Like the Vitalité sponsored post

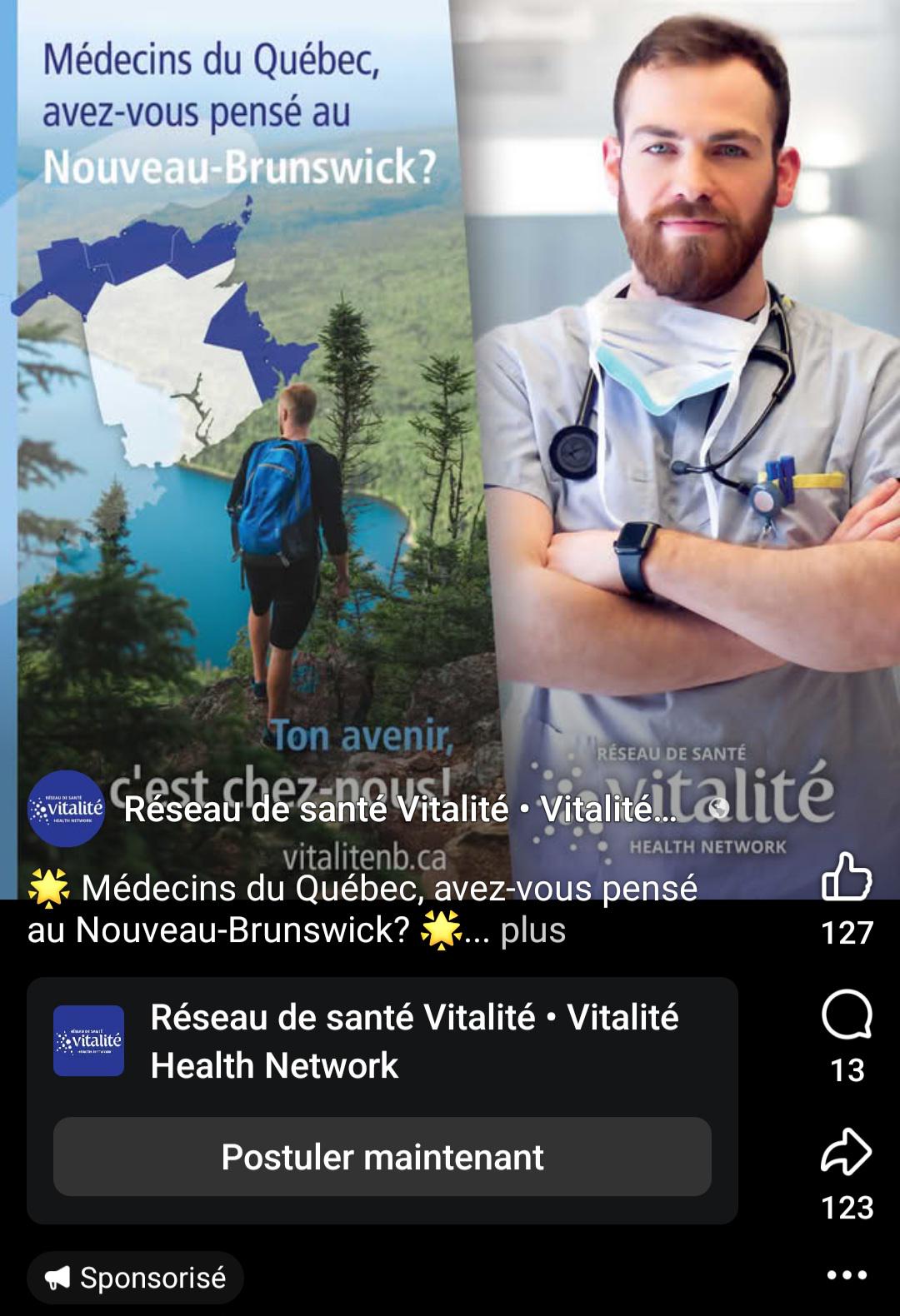coord(847,877)
